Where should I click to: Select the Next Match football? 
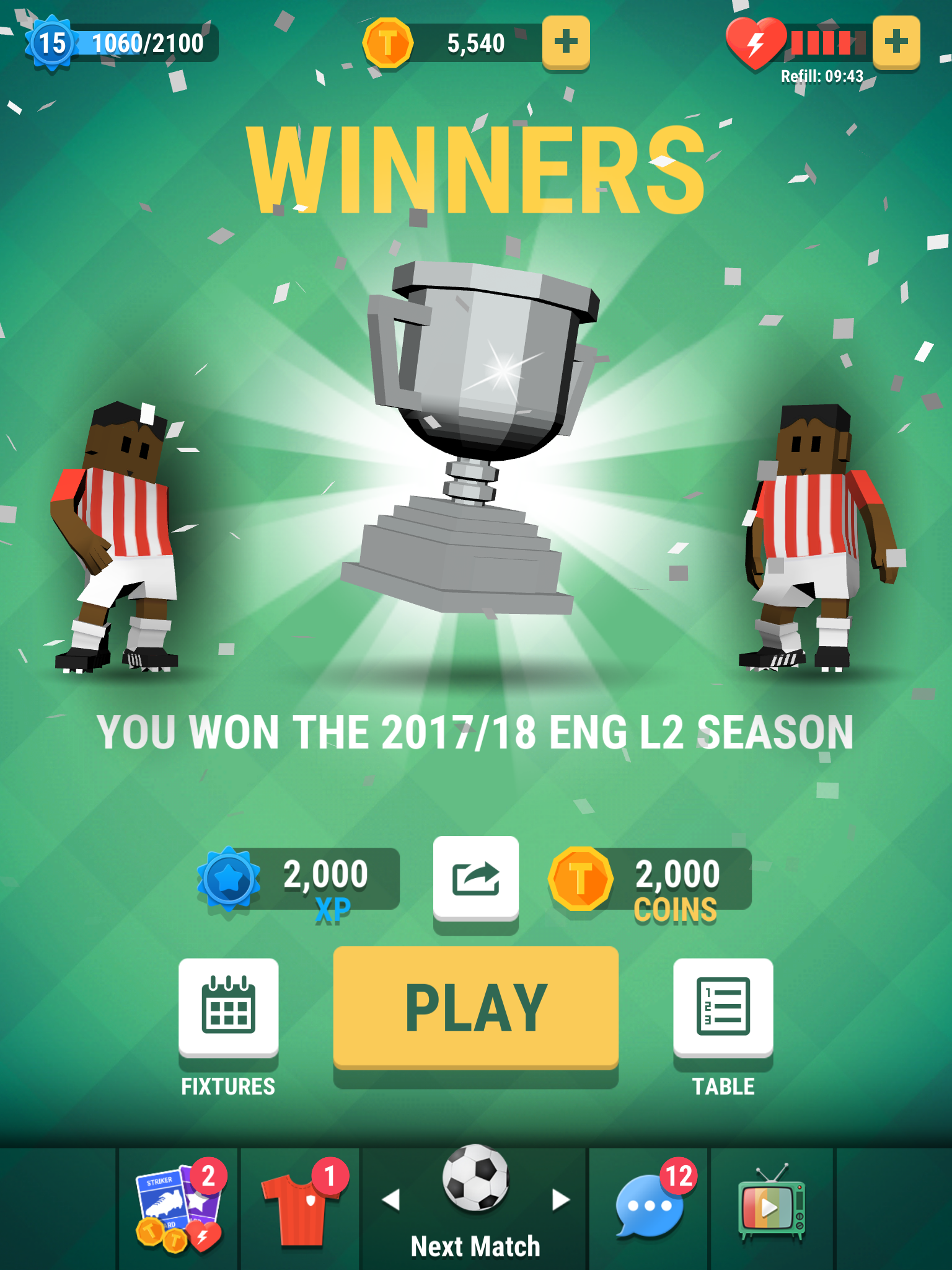pyautogui.click(x=475, y=1178)
